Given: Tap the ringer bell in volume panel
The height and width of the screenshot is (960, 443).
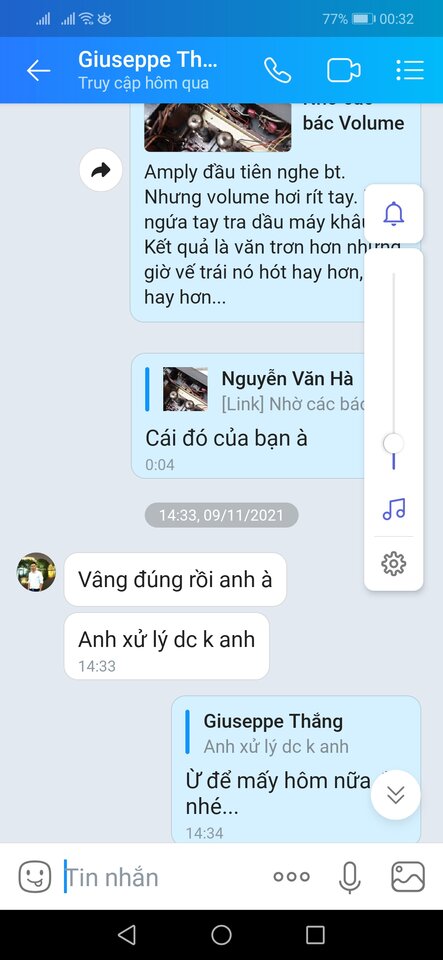Looking at the screenshot, I should 393,214.
